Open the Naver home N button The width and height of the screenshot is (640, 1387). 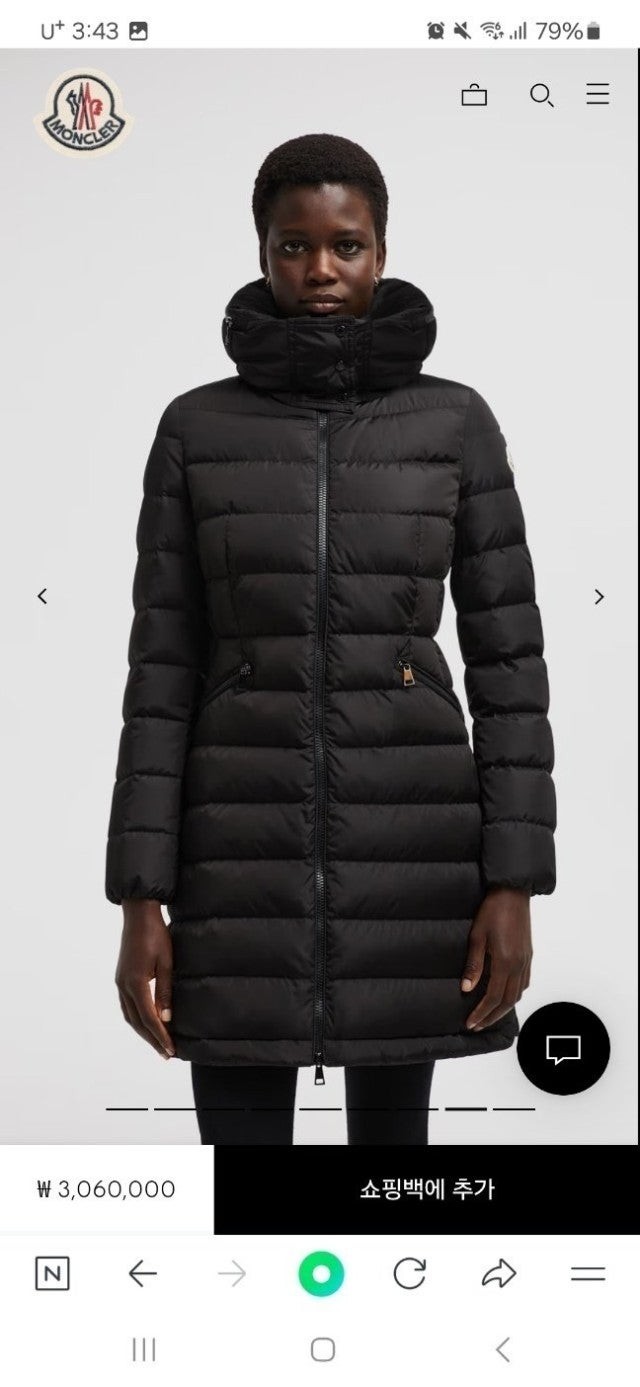point(52,1273)
